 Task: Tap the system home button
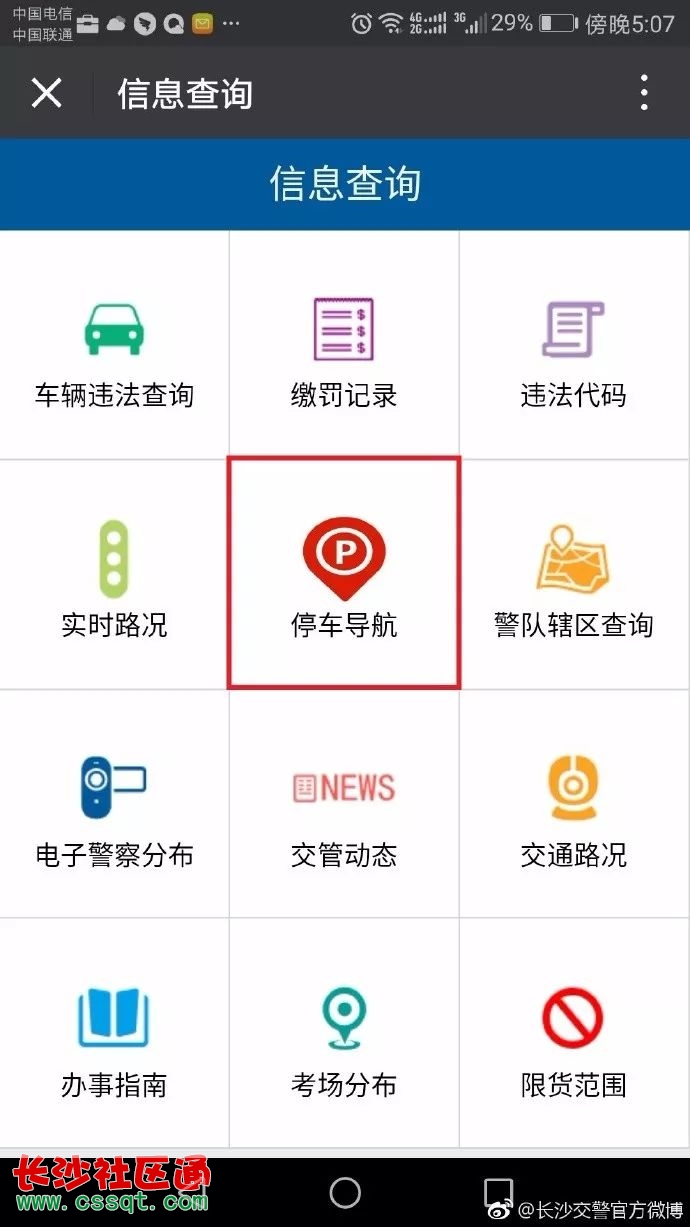(x=345, y=1192)
